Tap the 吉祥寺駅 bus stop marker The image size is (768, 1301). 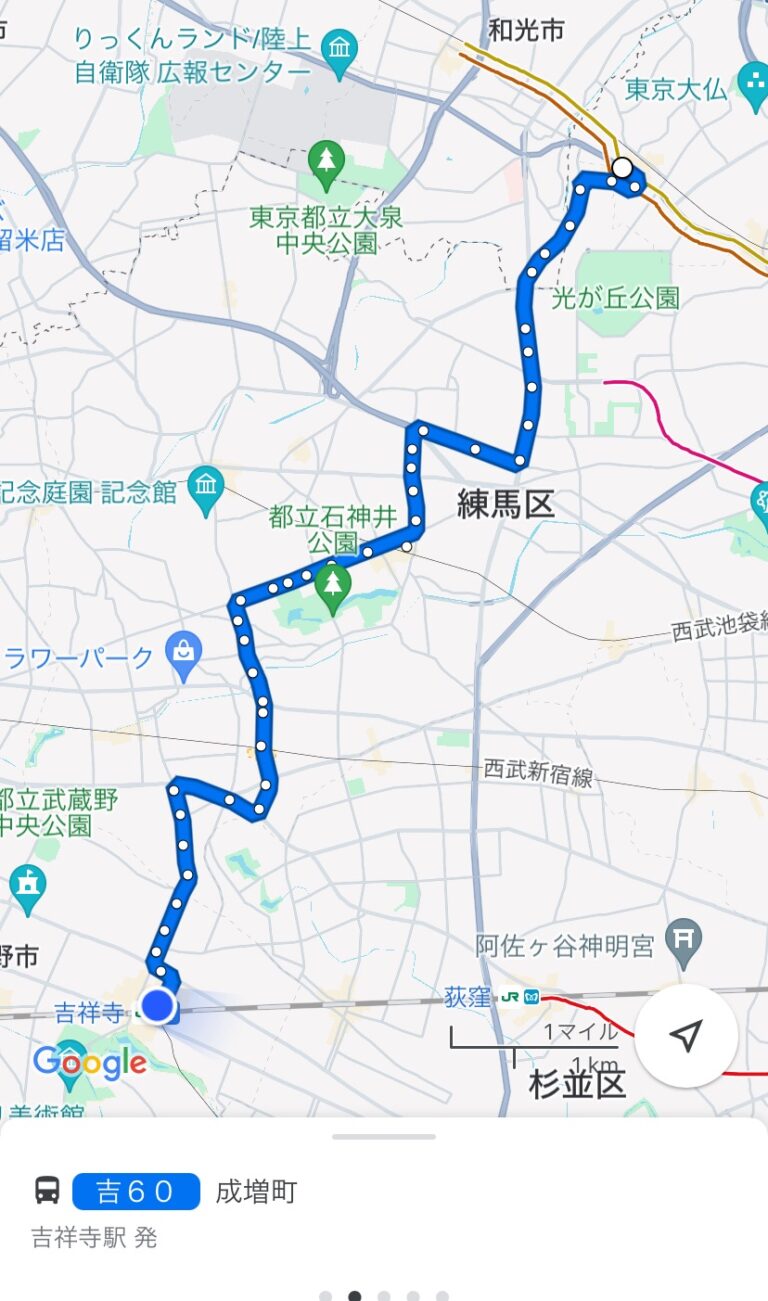click(157, 1005)
